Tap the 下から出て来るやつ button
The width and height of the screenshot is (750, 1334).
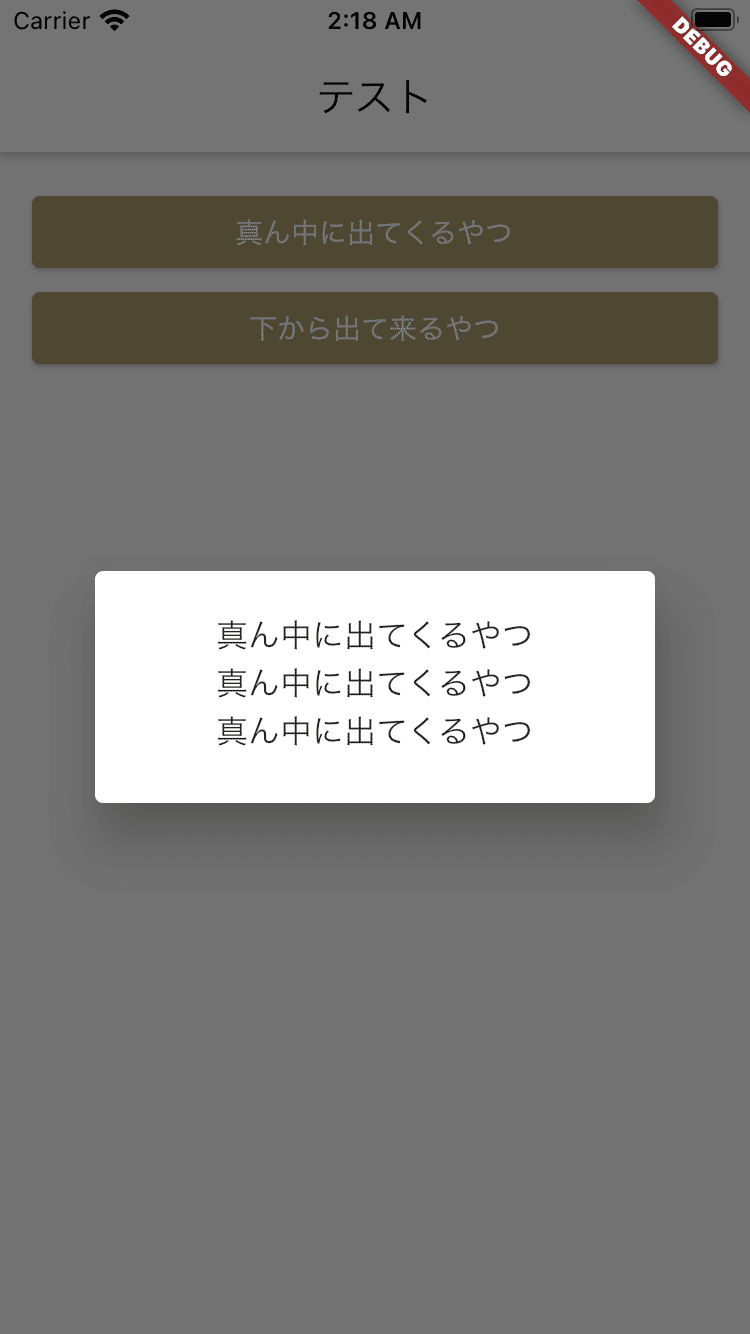tap(375, 328)
